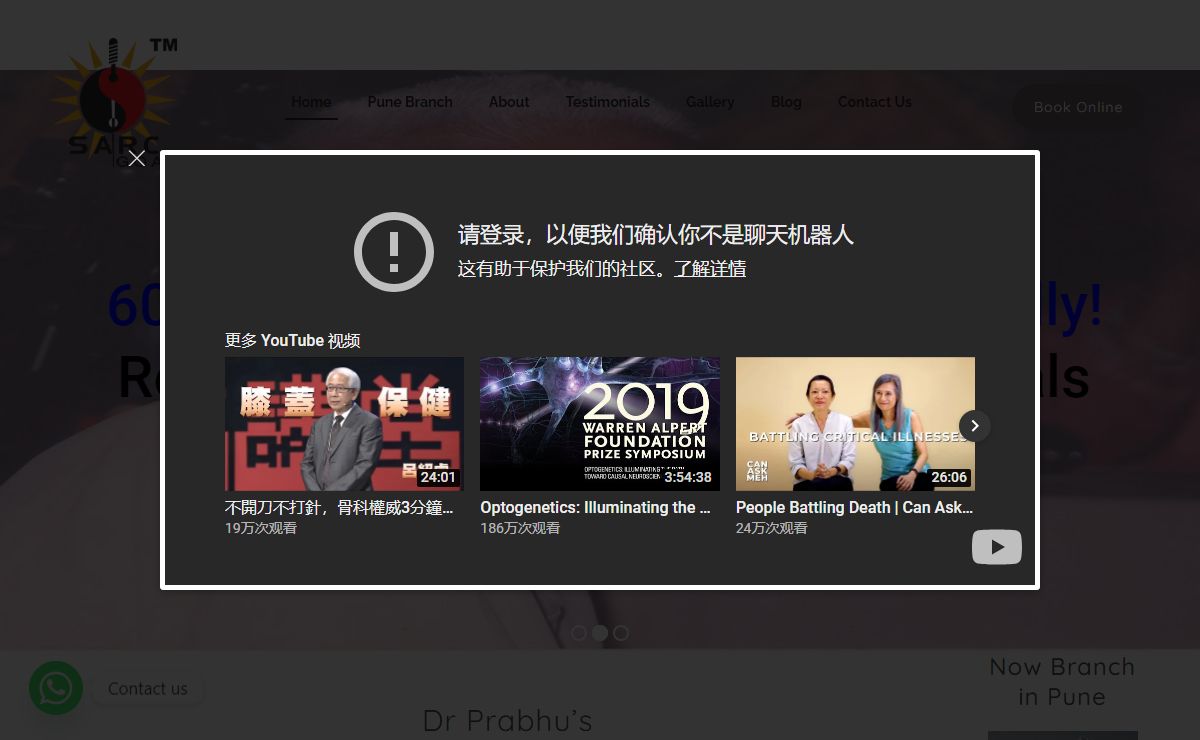Select the first slider page dot
Image resolution: width=1200 pixels, height=740 pixels.
579,633
